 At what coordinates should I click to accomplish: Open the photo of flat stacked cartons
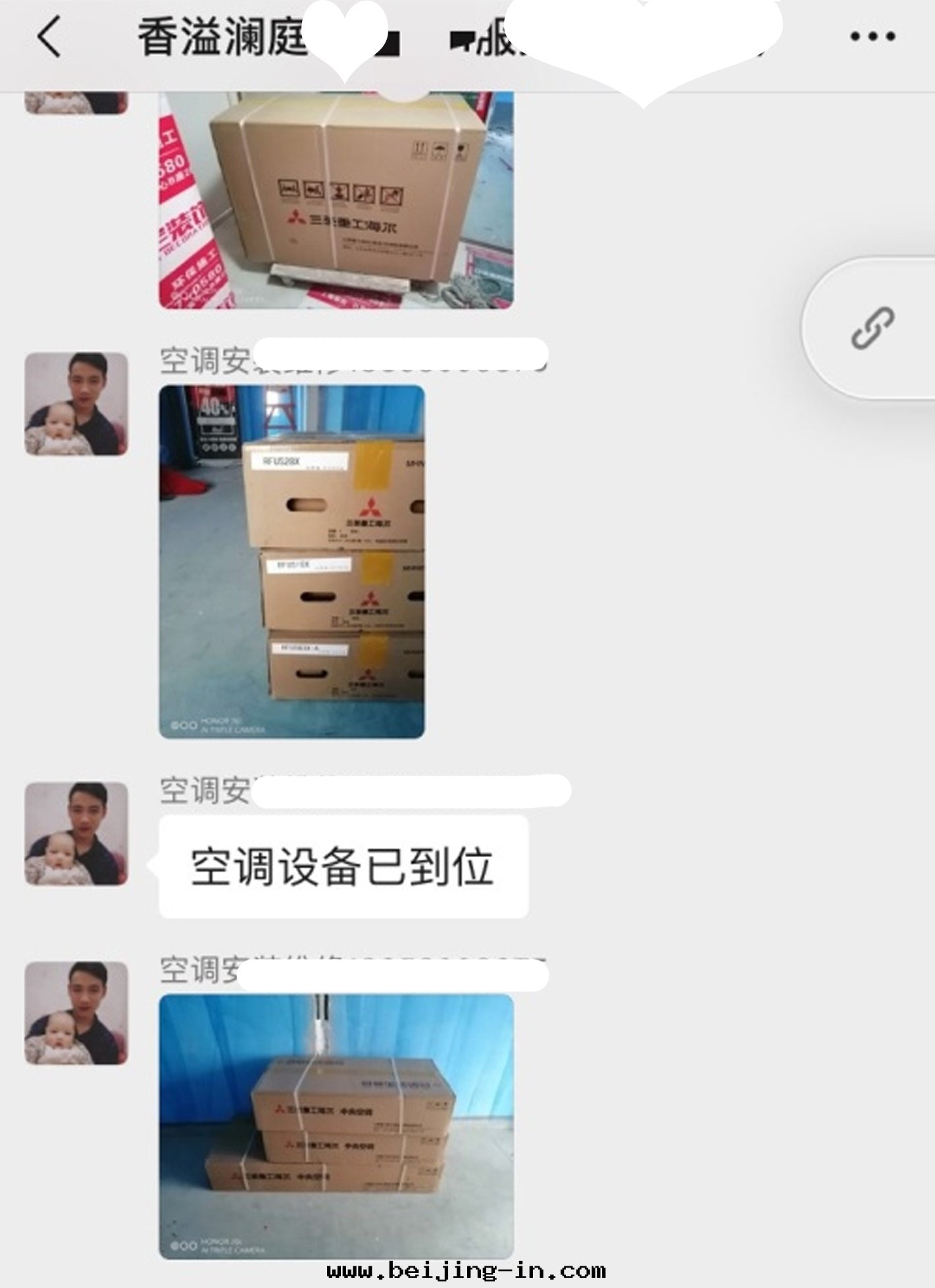336,1126
